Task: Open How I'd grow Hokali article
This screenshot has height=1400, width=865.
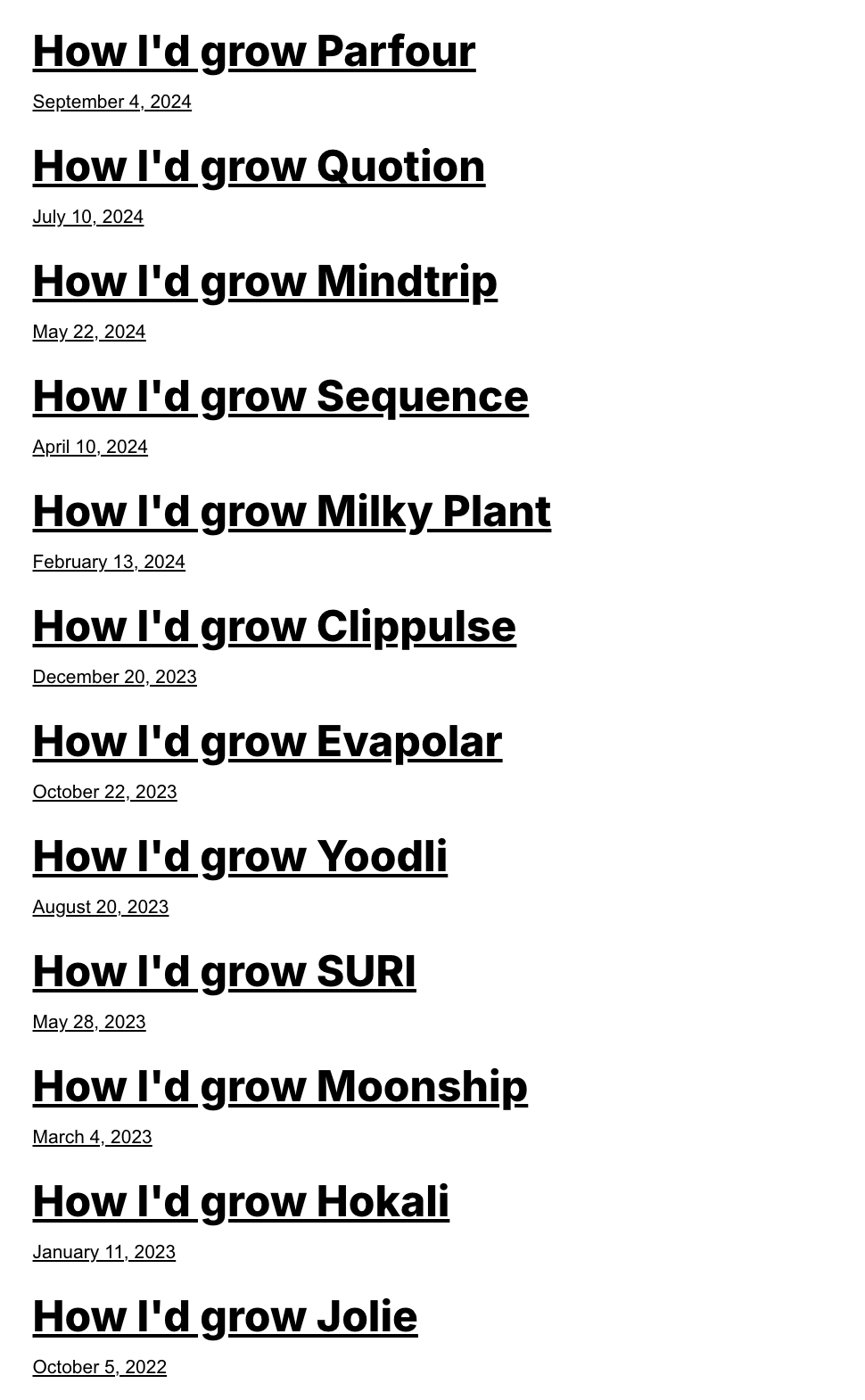Action: coord(241,1201)
